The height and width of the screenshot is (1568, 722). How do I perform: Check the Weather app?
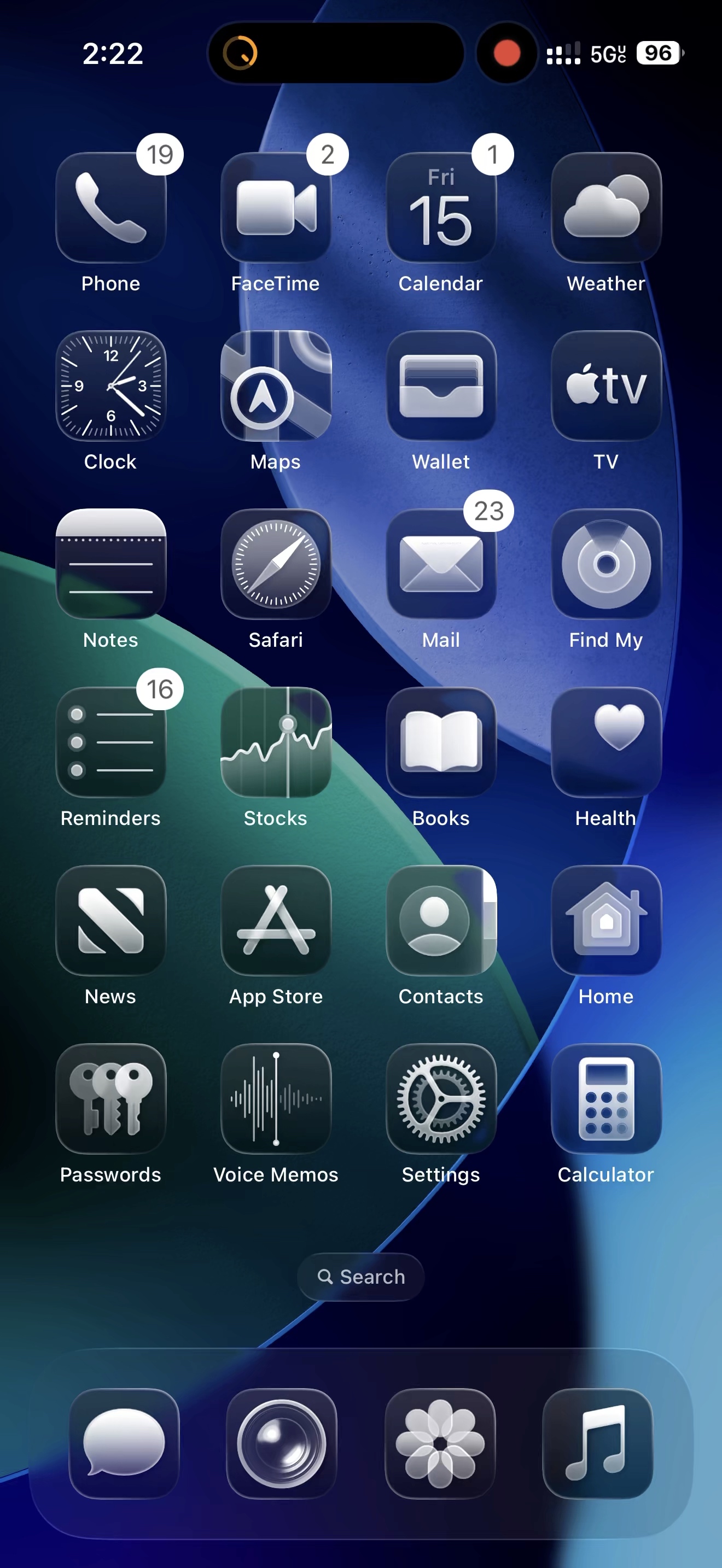coord(605,208)
